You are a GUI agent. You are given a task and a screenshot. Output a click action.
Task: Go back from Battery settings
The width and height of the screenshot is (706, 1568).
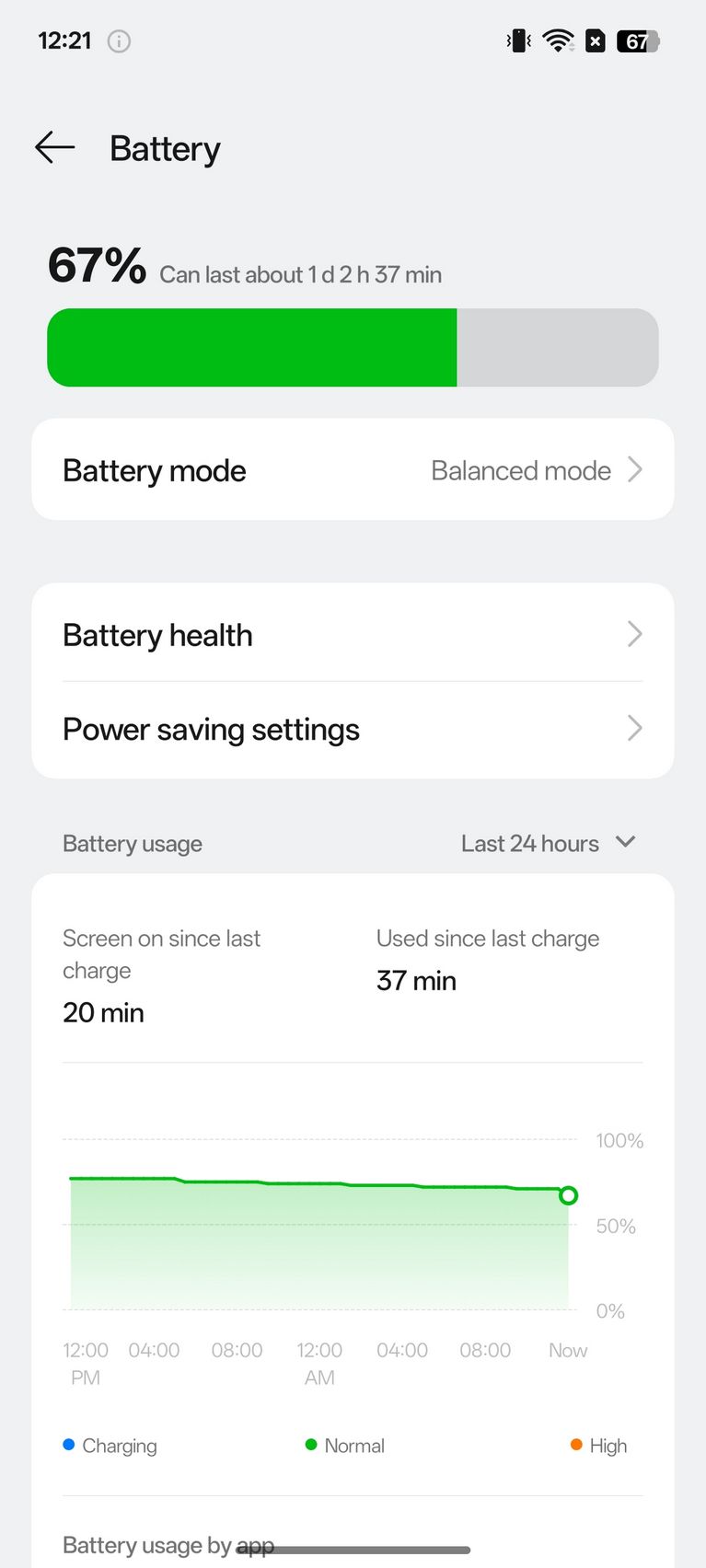pos(54,147)
